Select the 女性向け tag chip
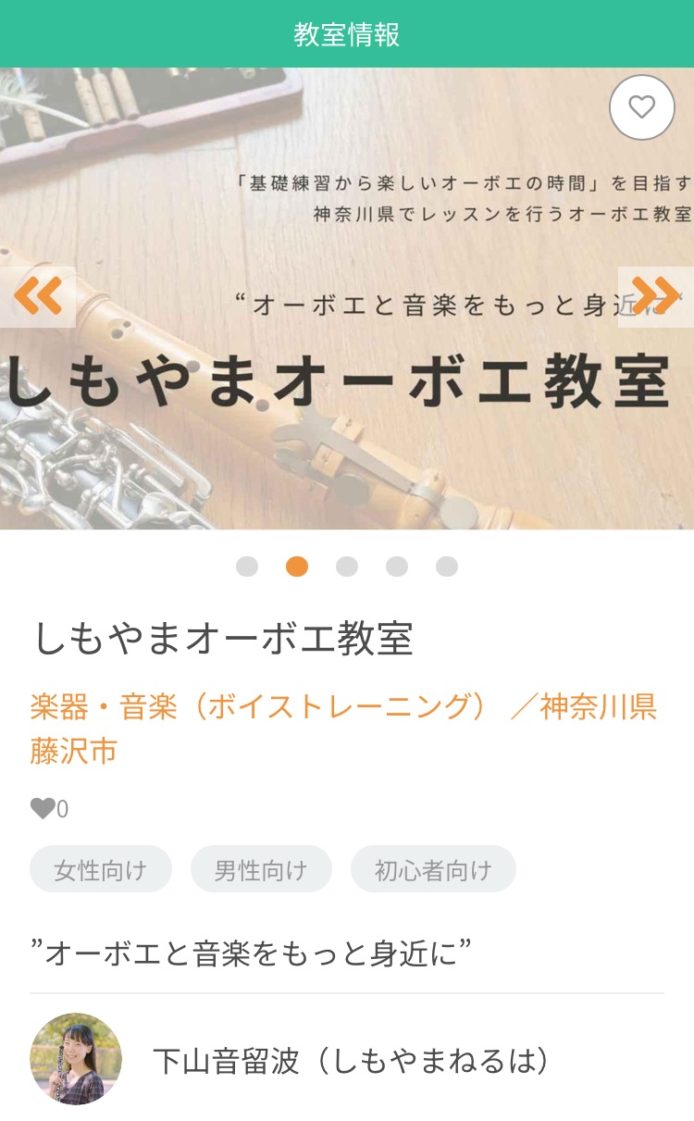The image size is (694, 1121). point(100,869)
